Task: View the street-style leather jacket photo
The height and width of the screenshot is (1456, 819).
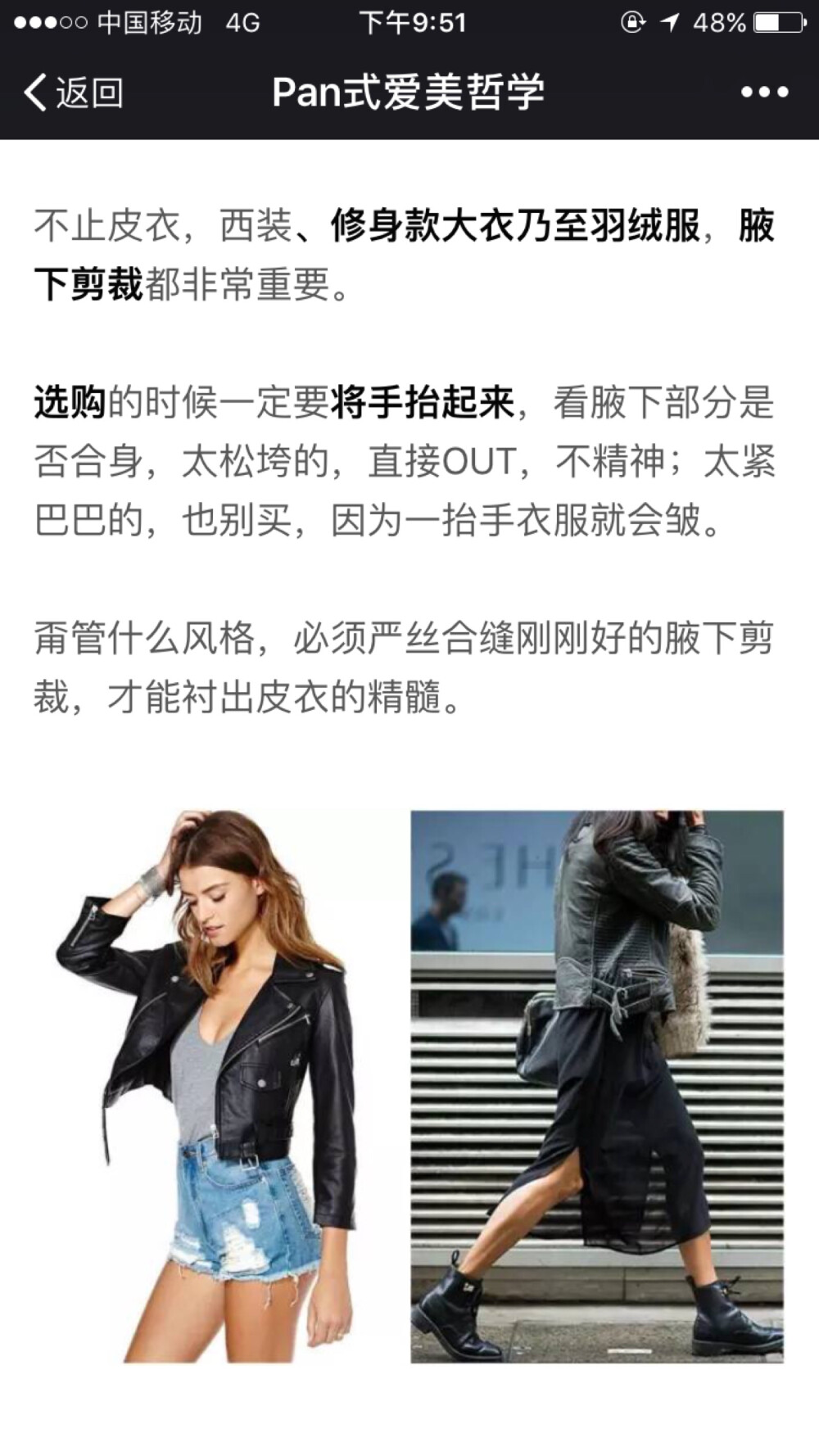Action: [596, 1085]
